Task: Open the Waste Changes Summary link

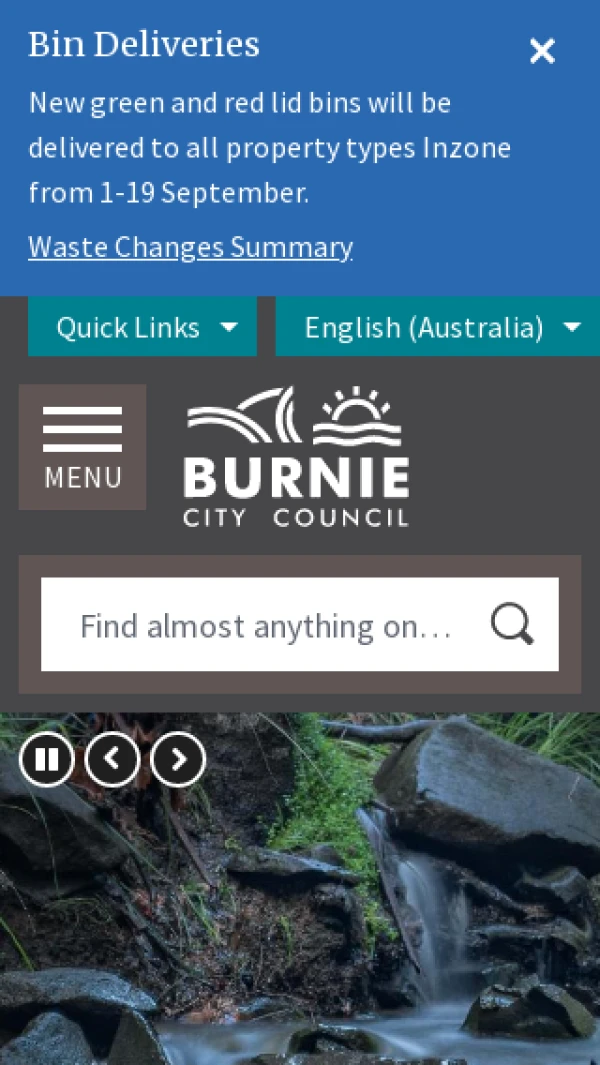Action: pos(190,247)
